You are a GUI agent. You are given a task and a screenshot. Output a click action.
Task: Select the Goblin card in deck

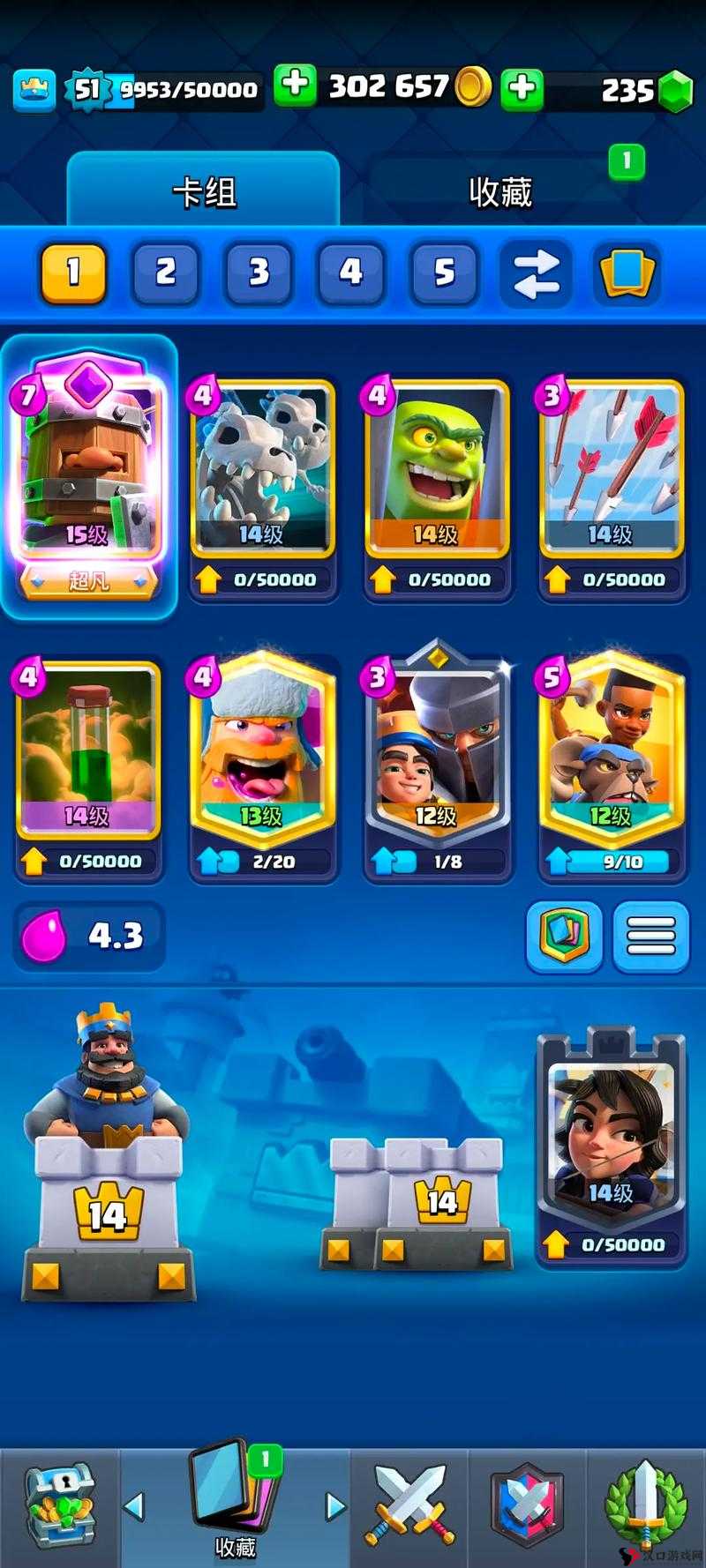click(x=437, y=467)
